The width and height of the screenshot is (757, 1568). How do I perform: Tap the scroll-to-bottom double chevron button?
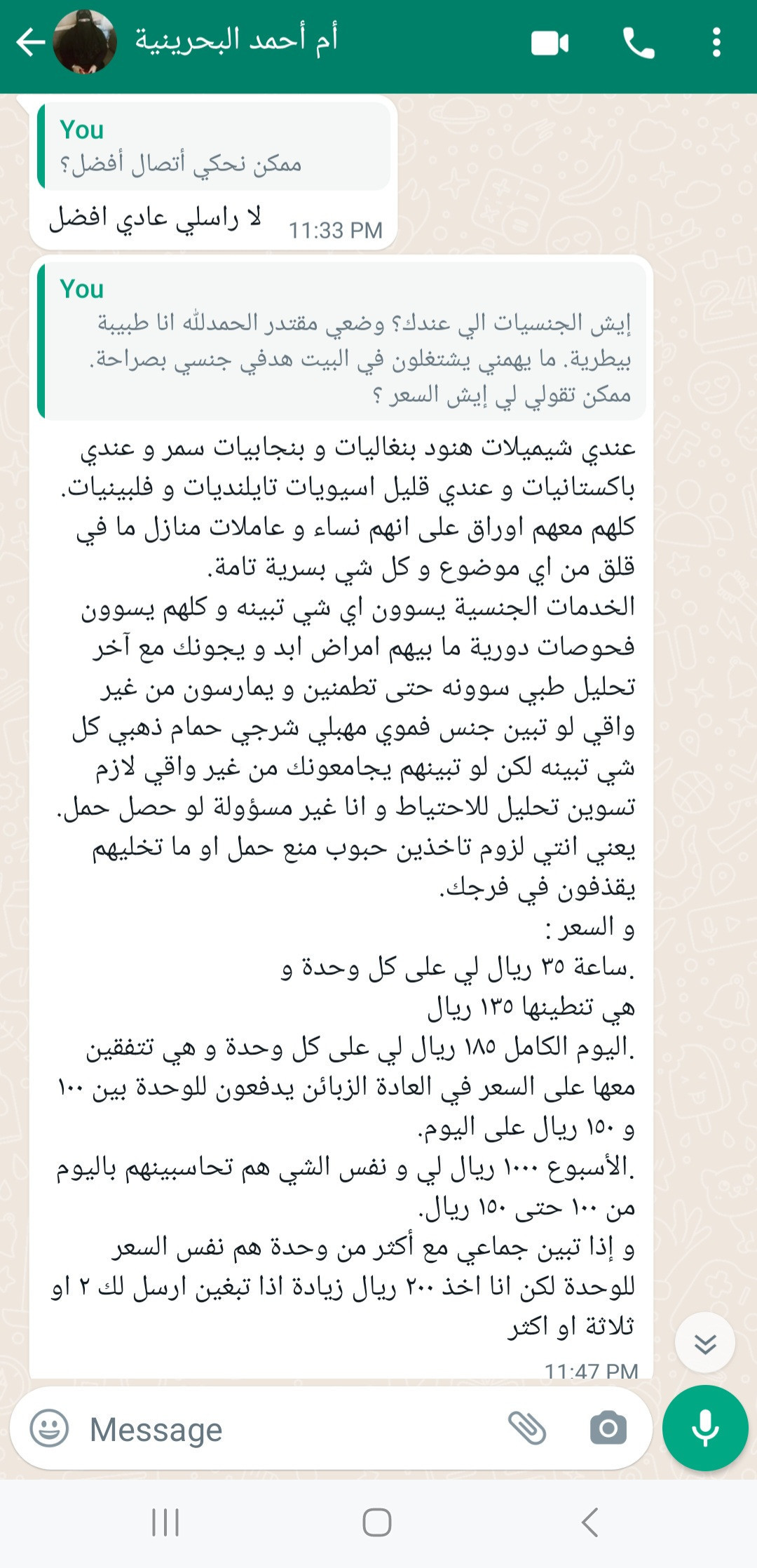tap(704, 1342)
